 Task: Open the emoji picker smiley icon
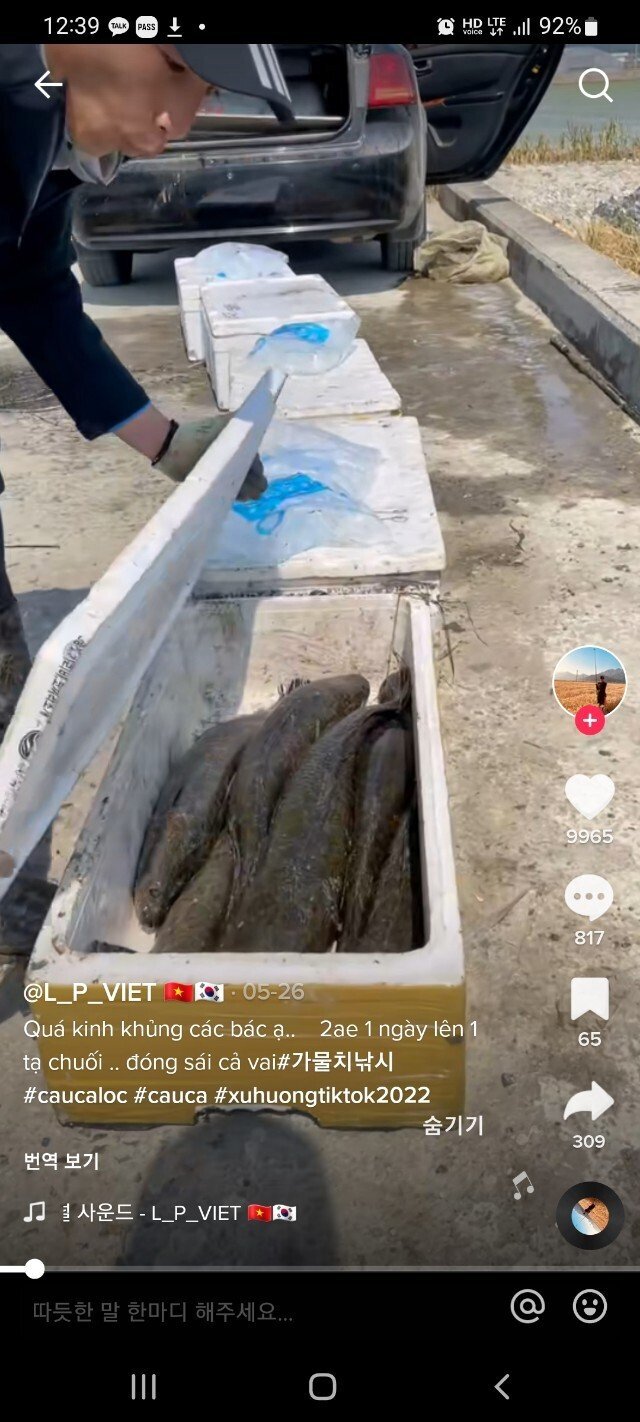pos(589,1306)
